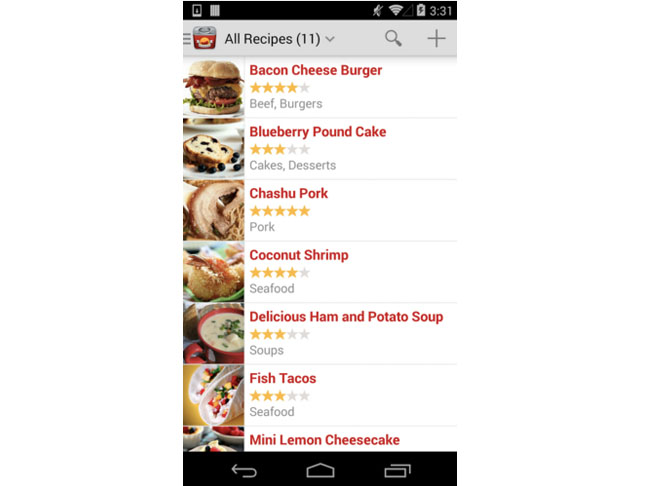Image resolution: width=648 pixels, height=486 pixels.
Task: Go back using the system back button
Action: pos(244,469)
